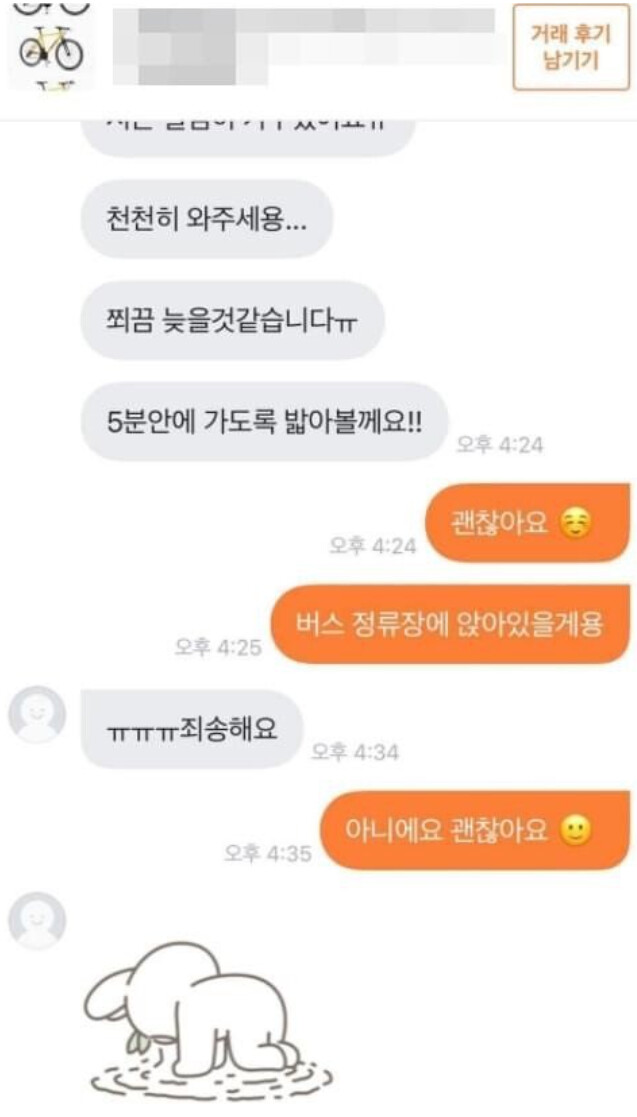
Task: Open sender's profile avatar beside ㅠㅠㅠ죄송해요 message
Action: coord(38,716)
